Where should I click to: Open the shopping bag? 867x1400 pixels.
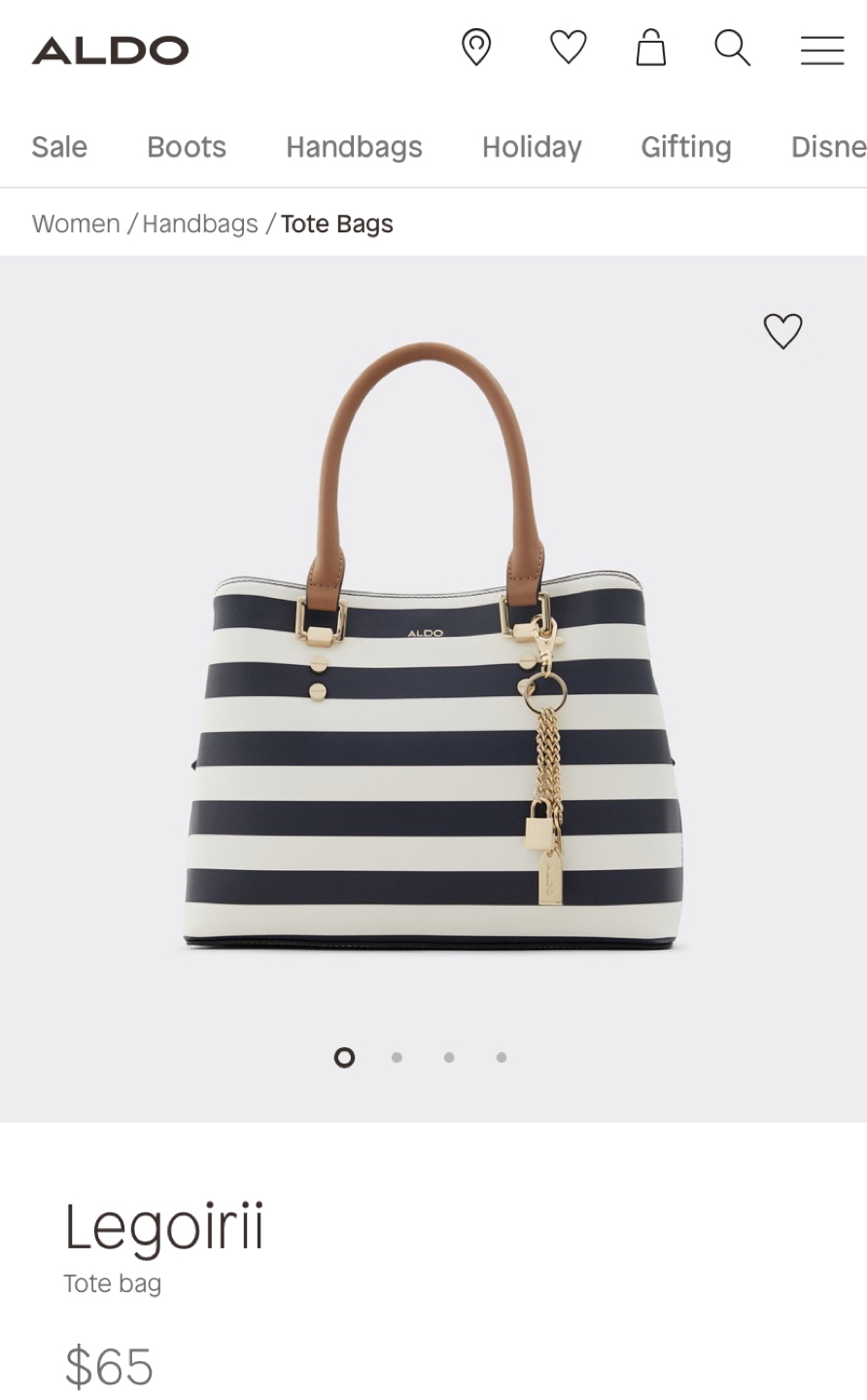650,48
